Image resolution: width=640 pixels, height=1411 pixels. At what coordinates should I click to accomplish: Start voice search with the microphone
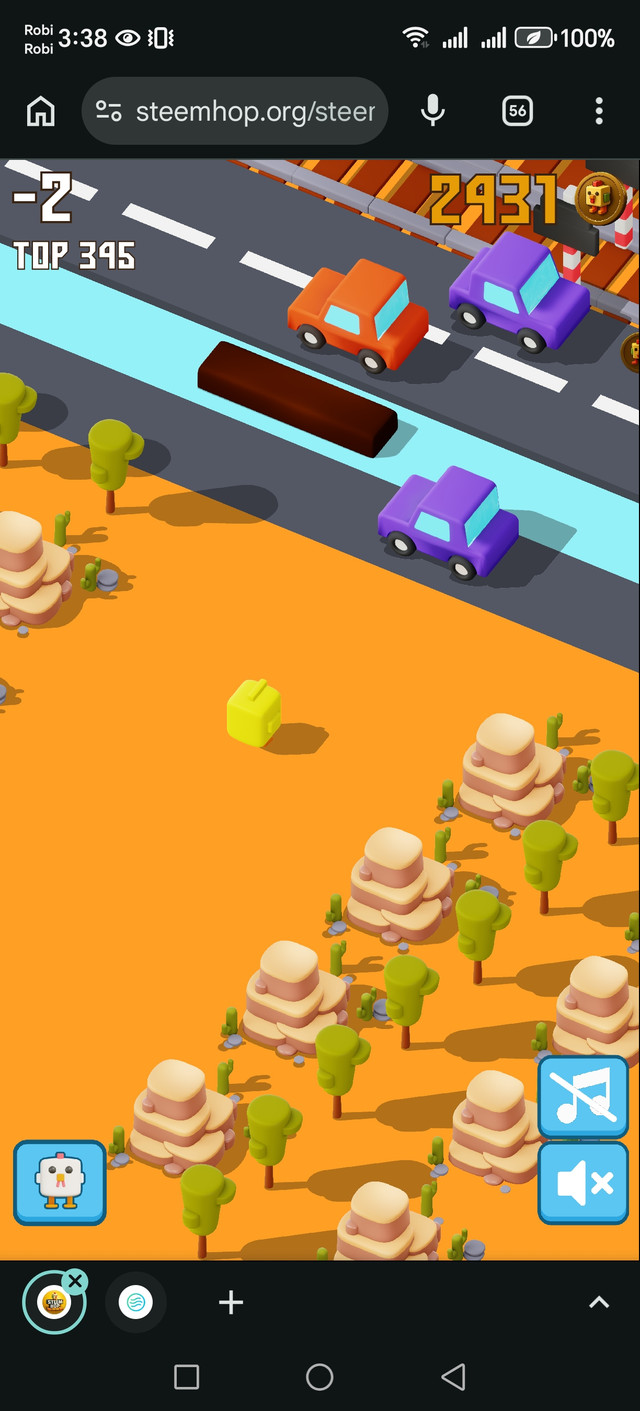432,111
